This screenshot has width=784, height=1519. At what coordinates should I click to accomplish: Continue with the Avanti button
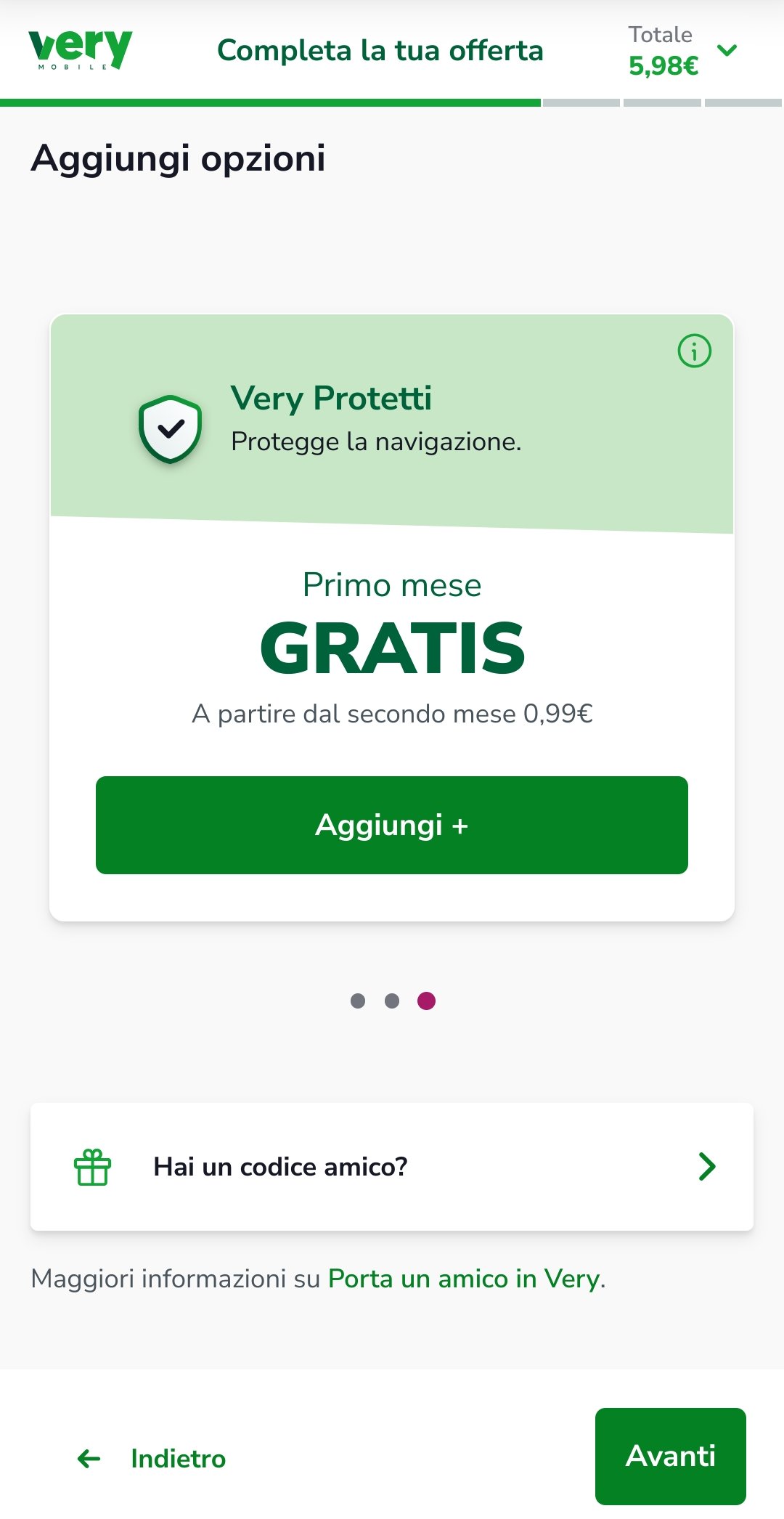tap(670, 1456)
